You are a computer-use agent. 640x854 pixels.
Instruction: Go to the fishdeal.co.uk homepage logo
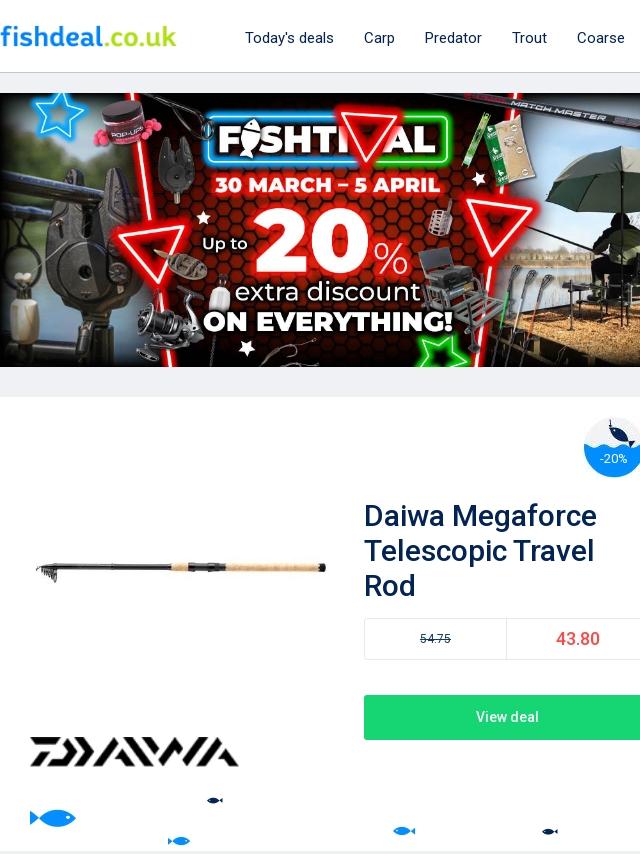[x=88, y=37]
